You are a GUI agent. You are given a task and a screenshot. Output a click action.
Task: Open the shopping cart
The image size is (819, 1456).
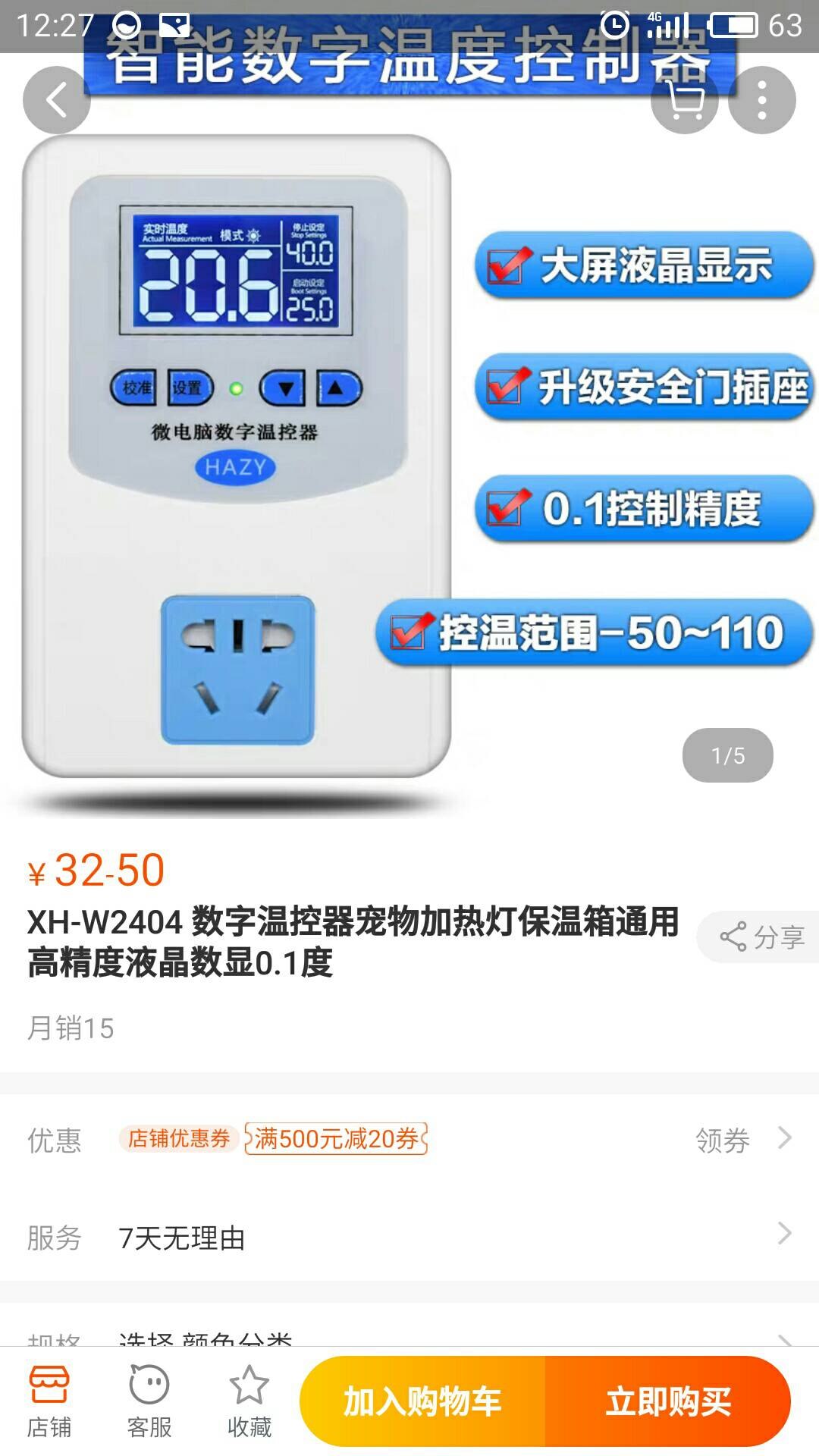click(x=685, y=100)
